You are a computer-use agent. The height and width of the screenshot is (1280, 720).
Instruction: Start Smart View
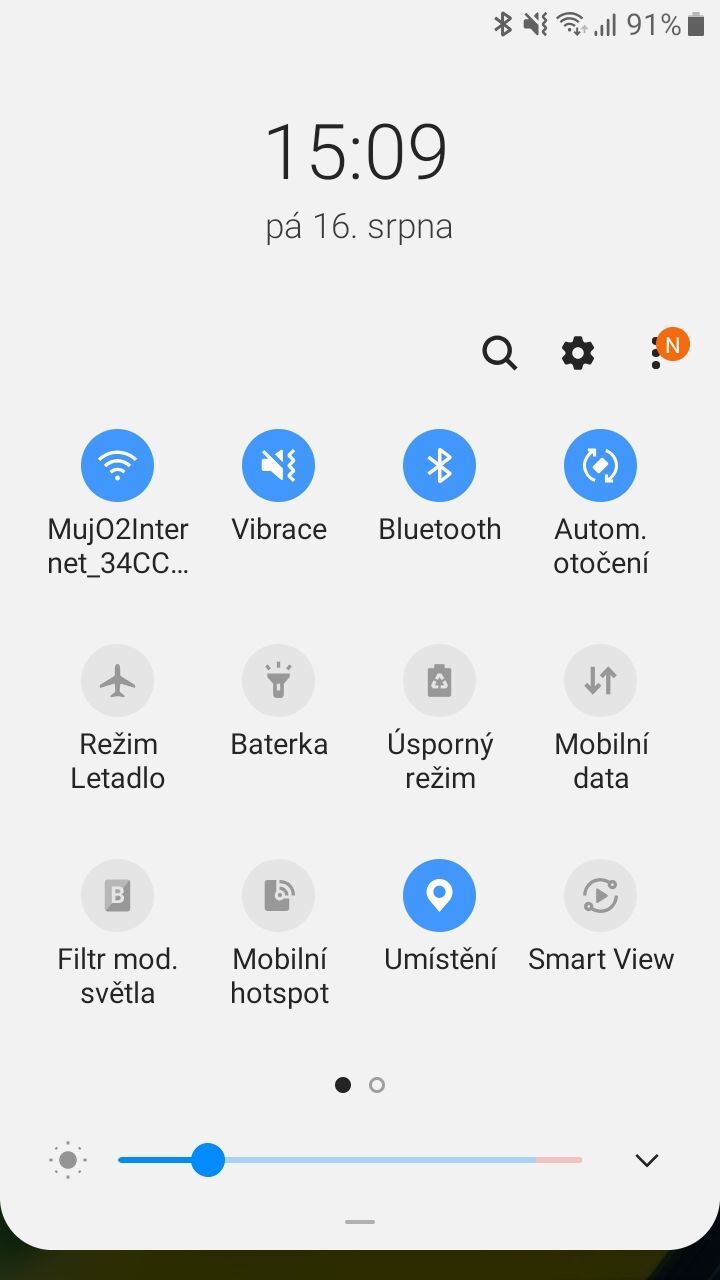tap(600, 895)
